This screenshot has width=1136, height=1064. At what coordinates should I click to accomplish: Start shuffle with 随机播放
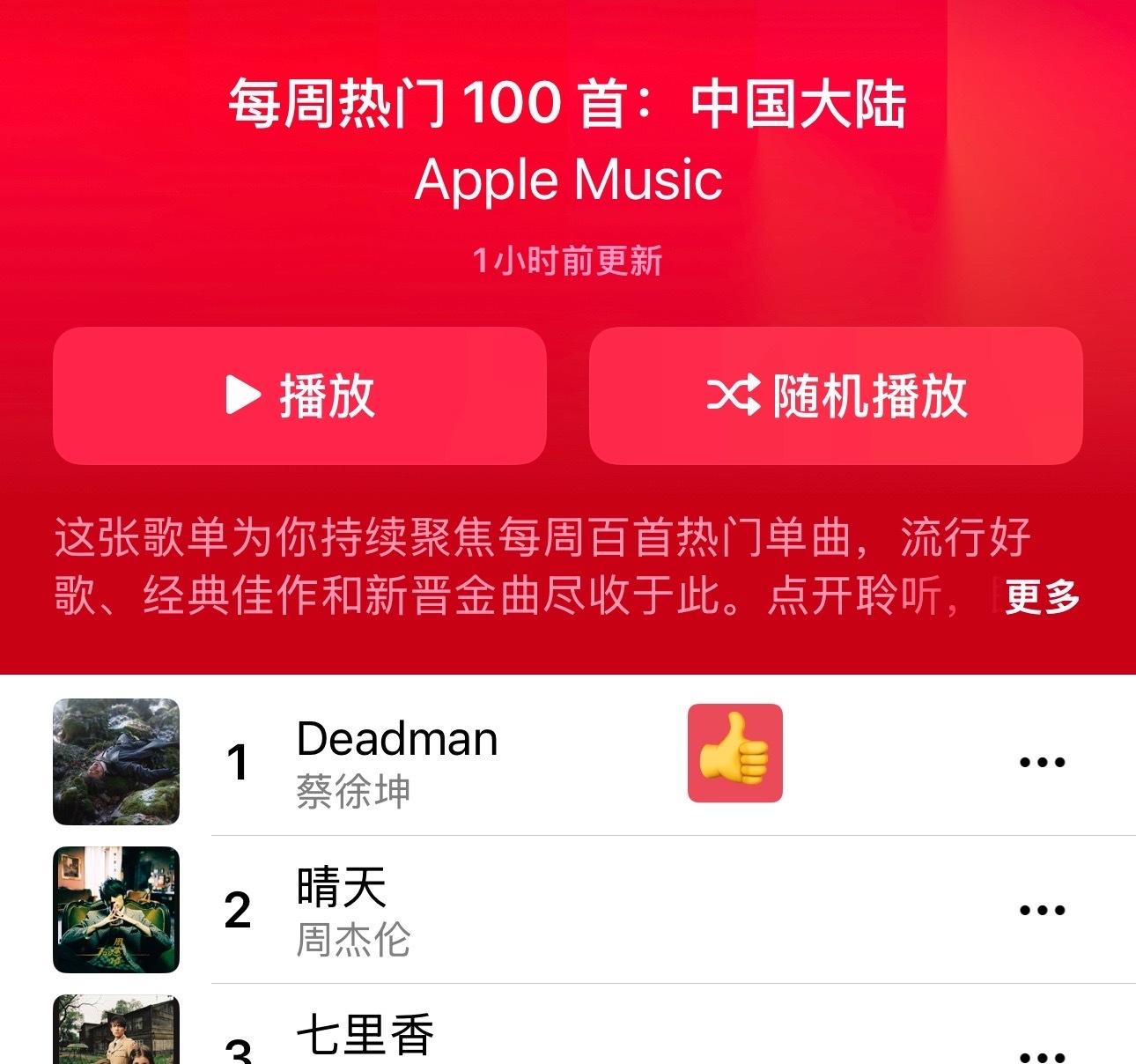click(x=835, y=395)
